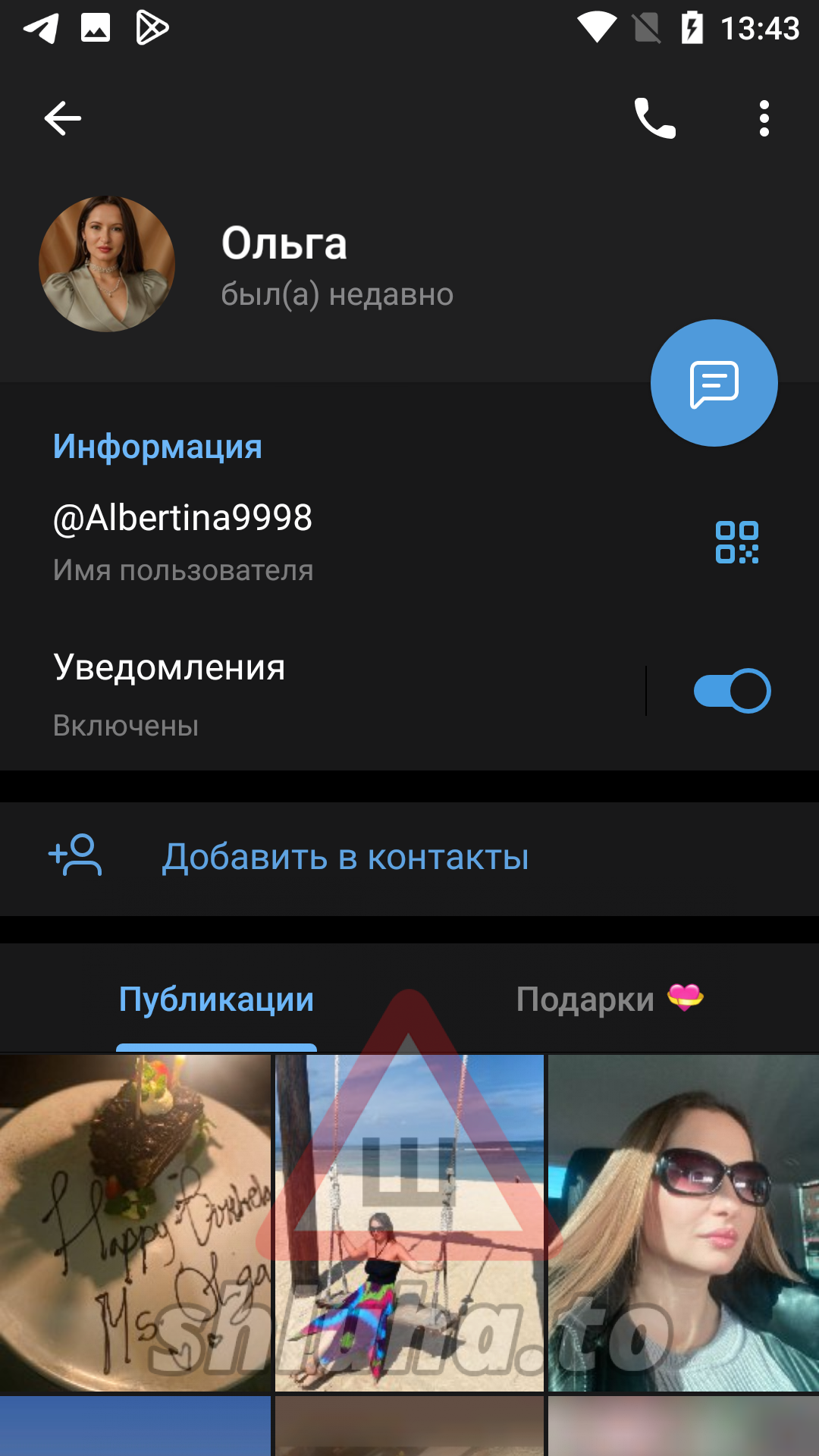
Task: Open the beach swing photo
Action: point(409,1222)
